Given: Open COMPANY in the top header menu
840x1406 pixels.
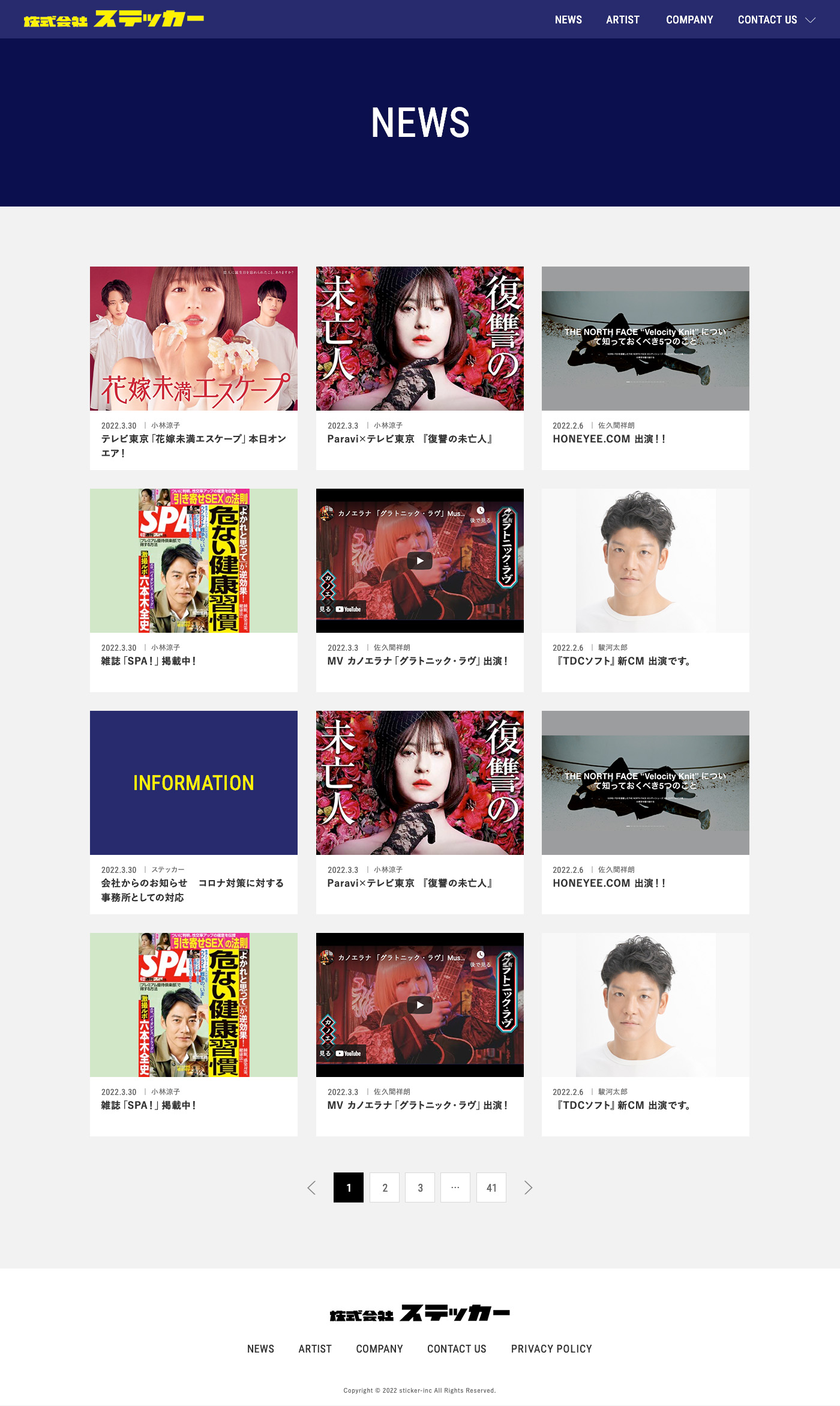Looking at the screenshot, I should pos(689,20).
